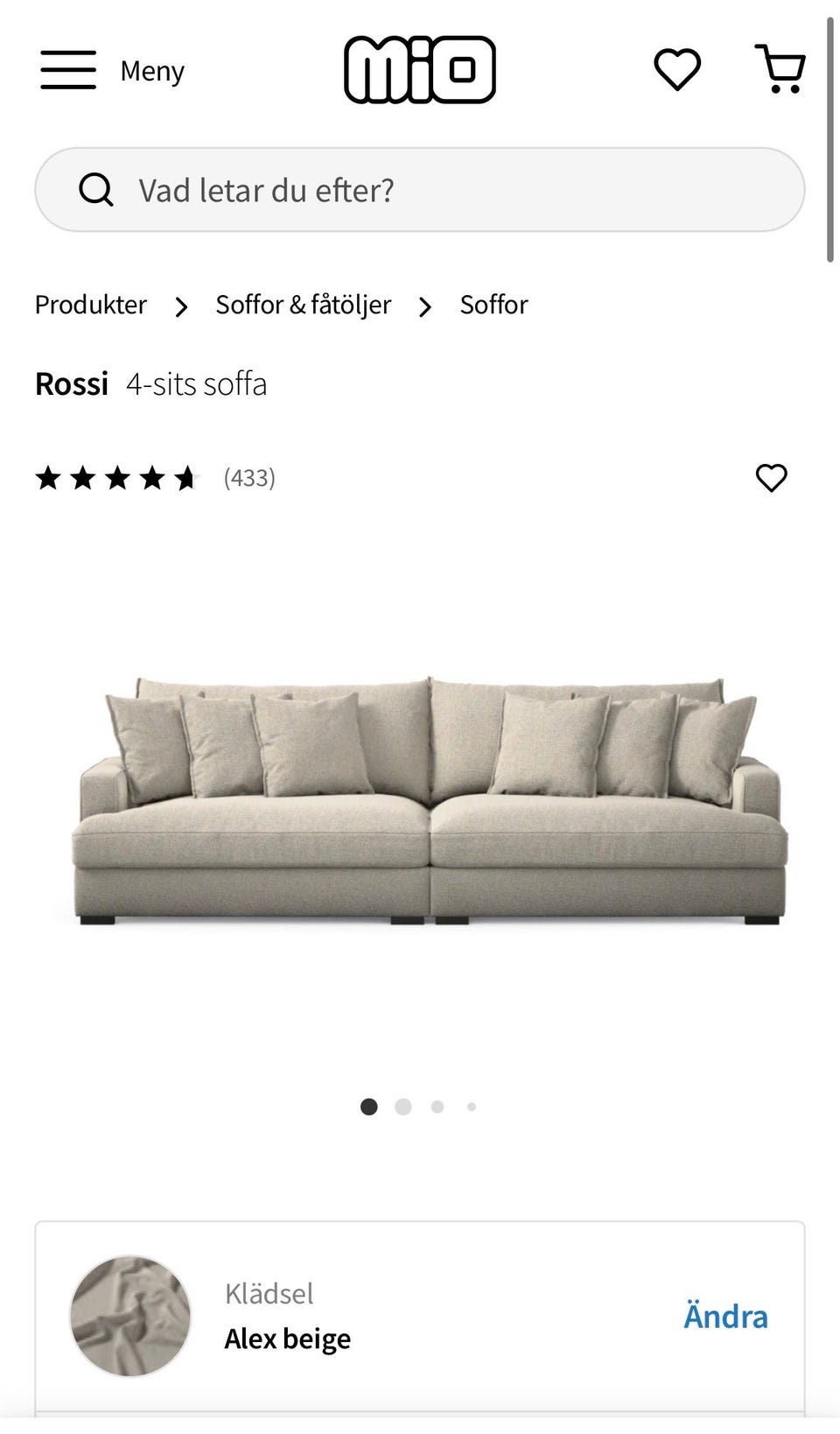The height and width of the screenshot is (1434, 840).
Task: Save the Rossi sofa to favorites
Action: pos(771,478)
